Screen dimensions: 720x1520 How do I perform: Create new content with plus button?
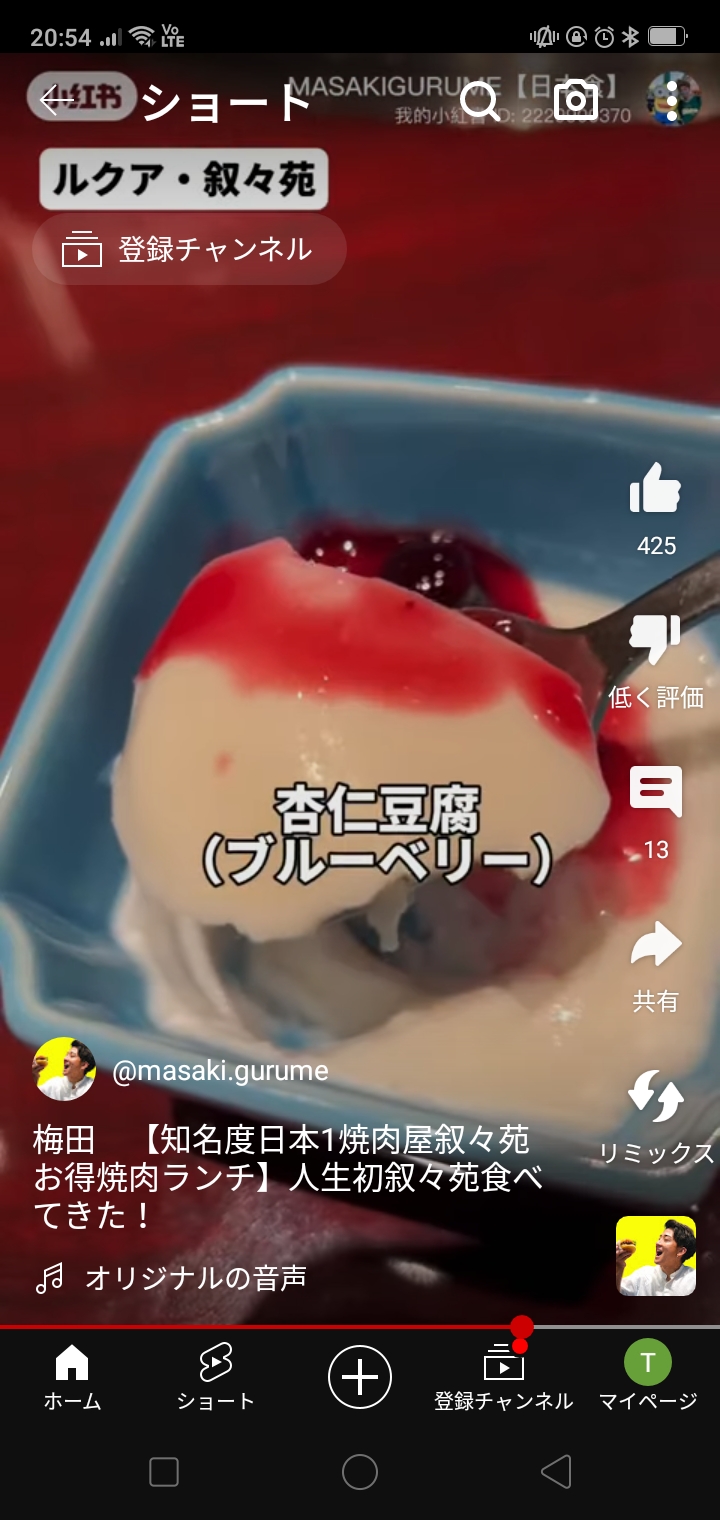click(x=360, y=1378)
